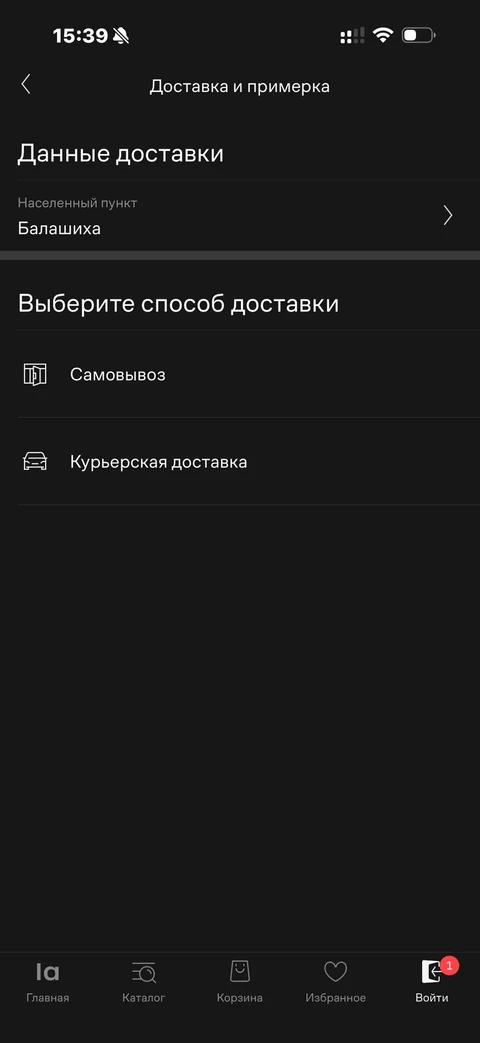Open the Корзина tab
The height and width of the screenshot is (1043, 480).
(x=240, y=981)
